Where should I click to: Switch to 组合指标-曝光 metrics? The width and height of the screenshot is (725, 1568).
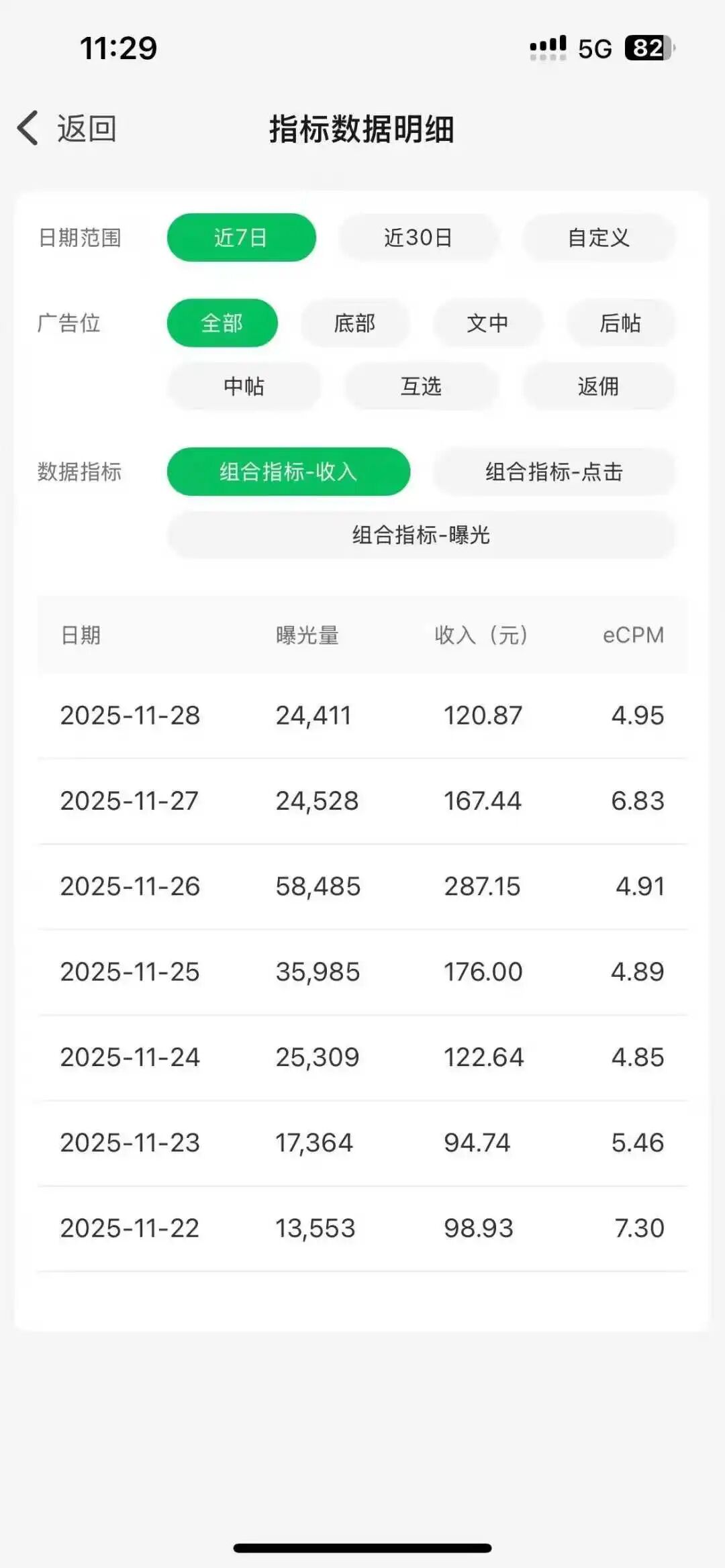pyautogui.click(x=420, y=535)
